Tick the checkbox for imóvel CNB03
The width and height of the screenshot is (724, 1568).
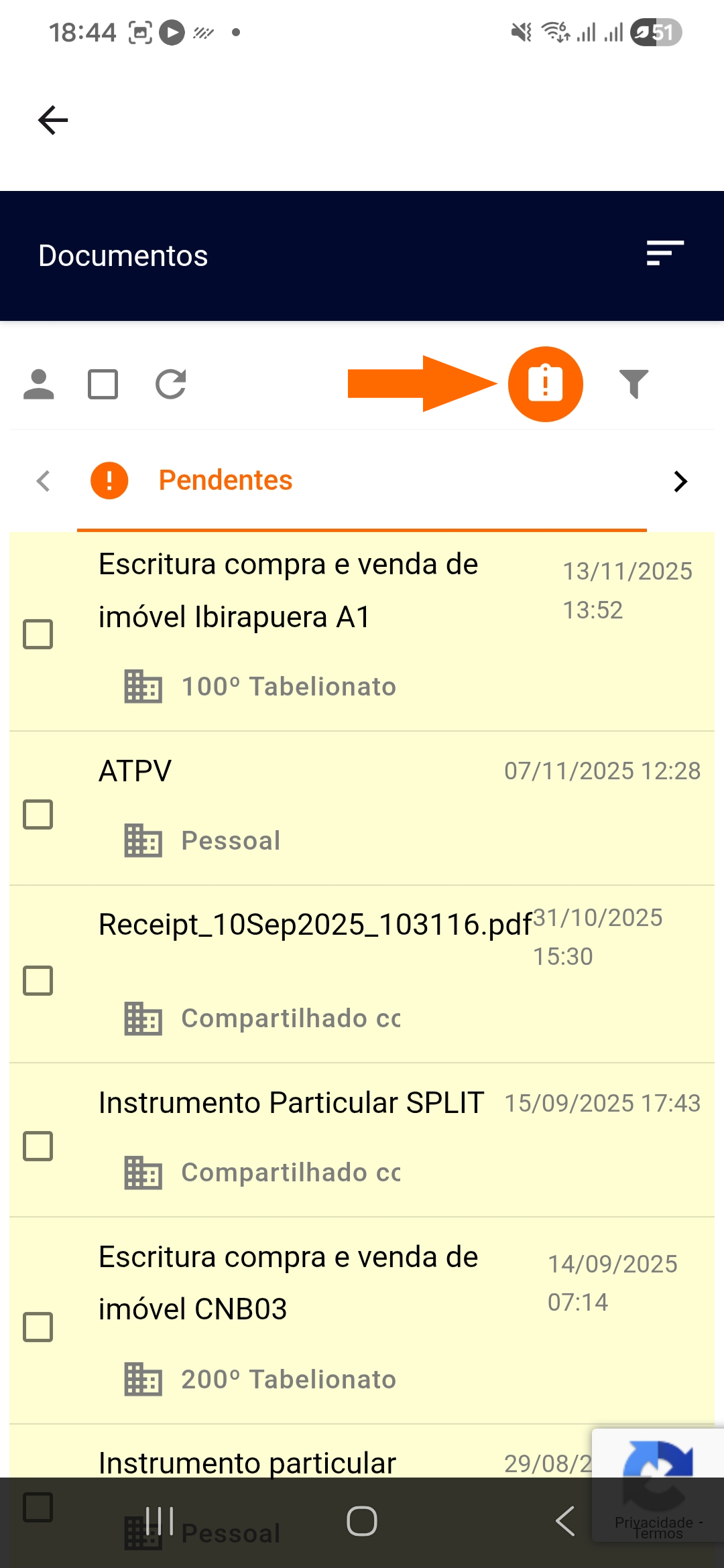tap(38, 1327)
